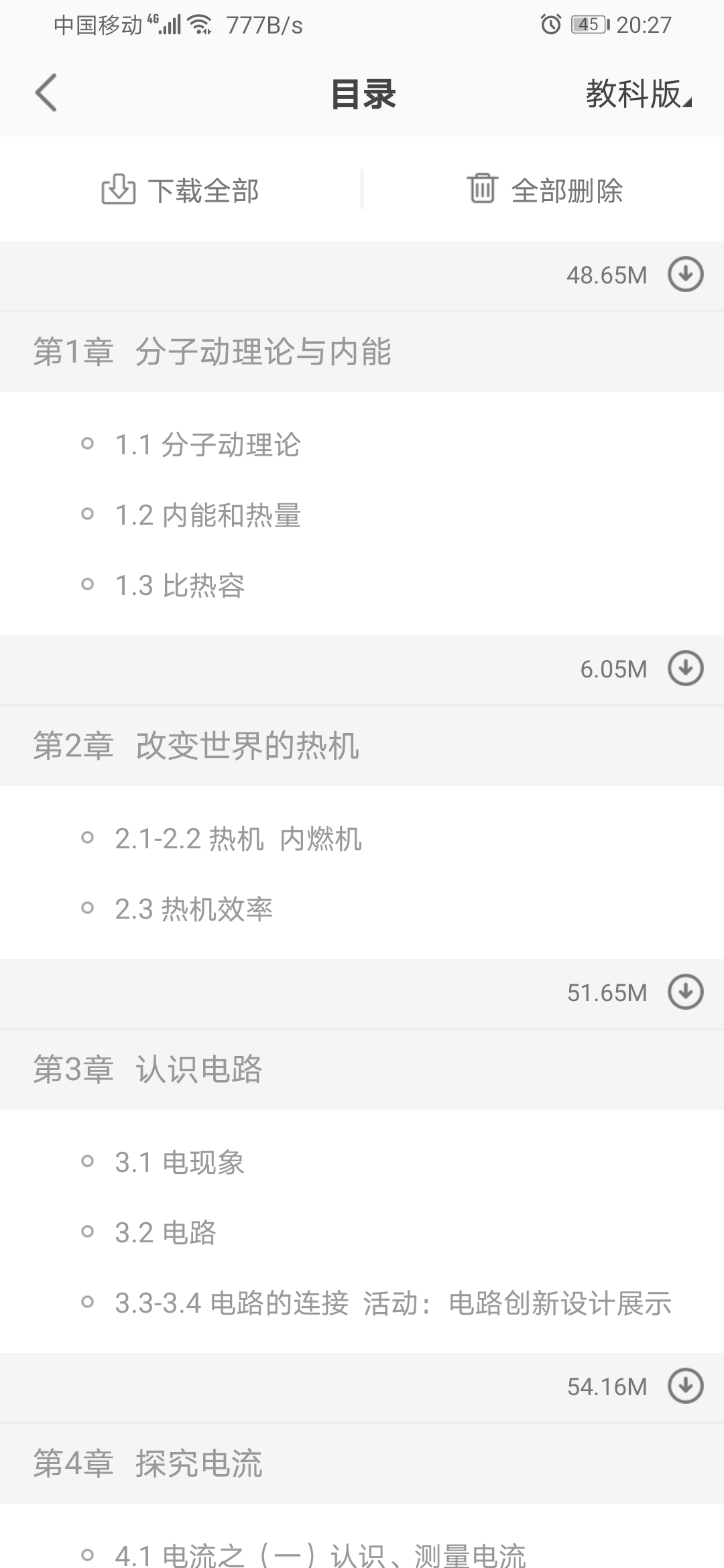
Task: Open lesson 4.1 电流之（一）认识、测量电流
Action: click(320, 1555)
